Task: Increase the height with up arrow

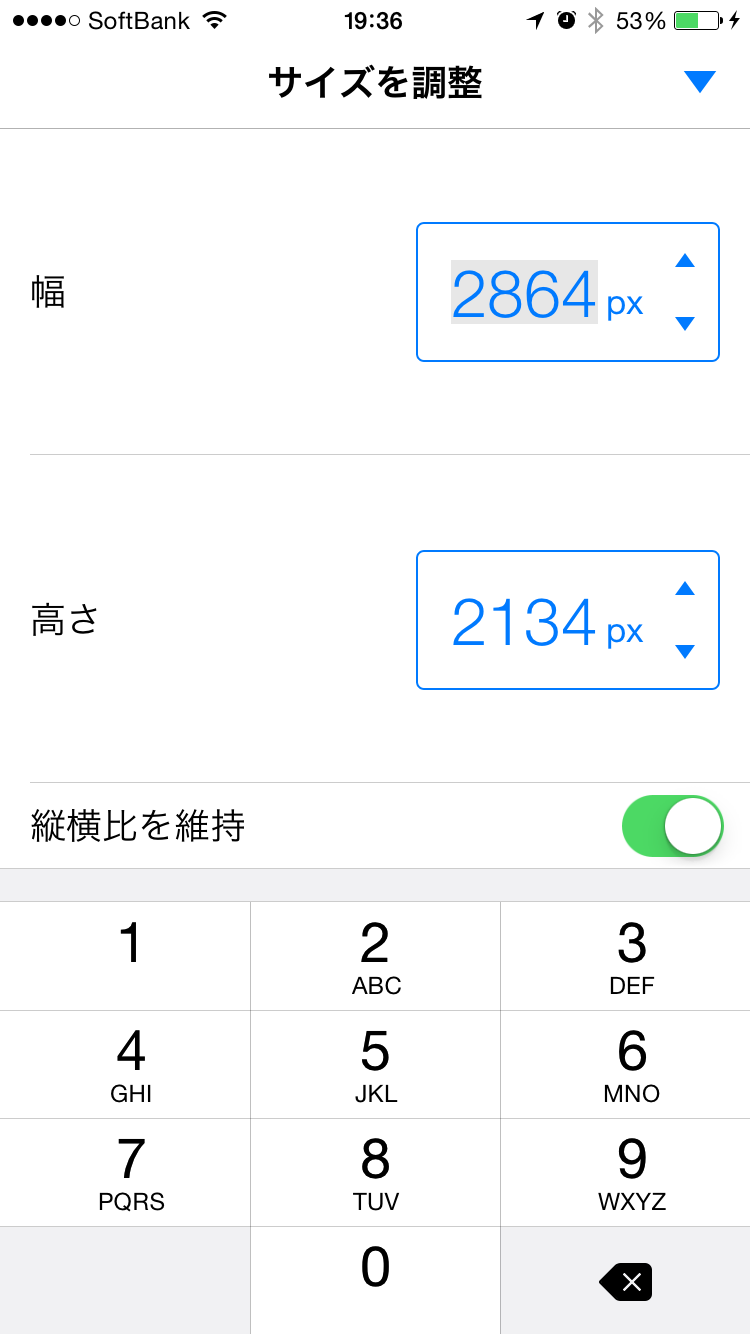Action: coord(685,589)
